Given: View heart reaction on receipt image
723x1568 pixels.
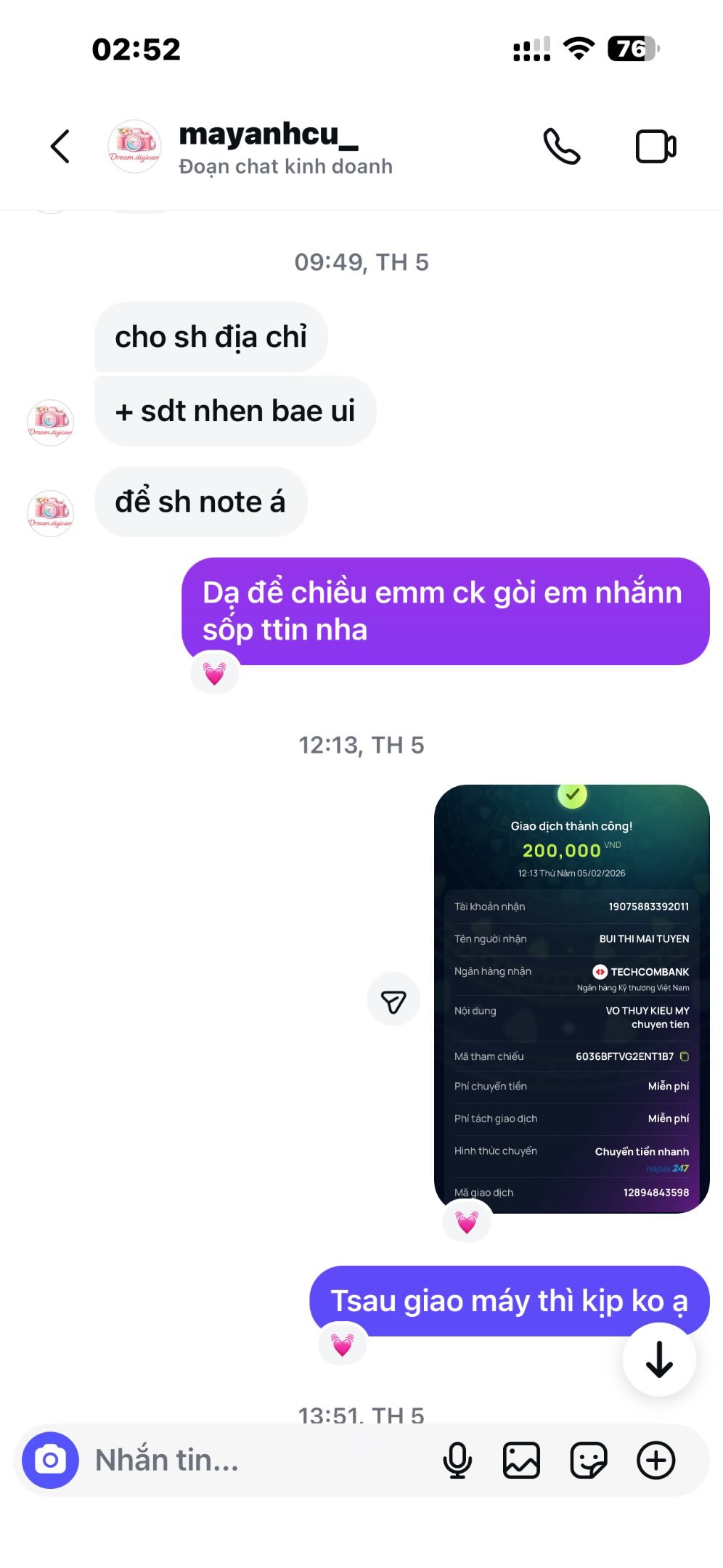Looking at the screenshot, I should click(x=467, y=1222).
